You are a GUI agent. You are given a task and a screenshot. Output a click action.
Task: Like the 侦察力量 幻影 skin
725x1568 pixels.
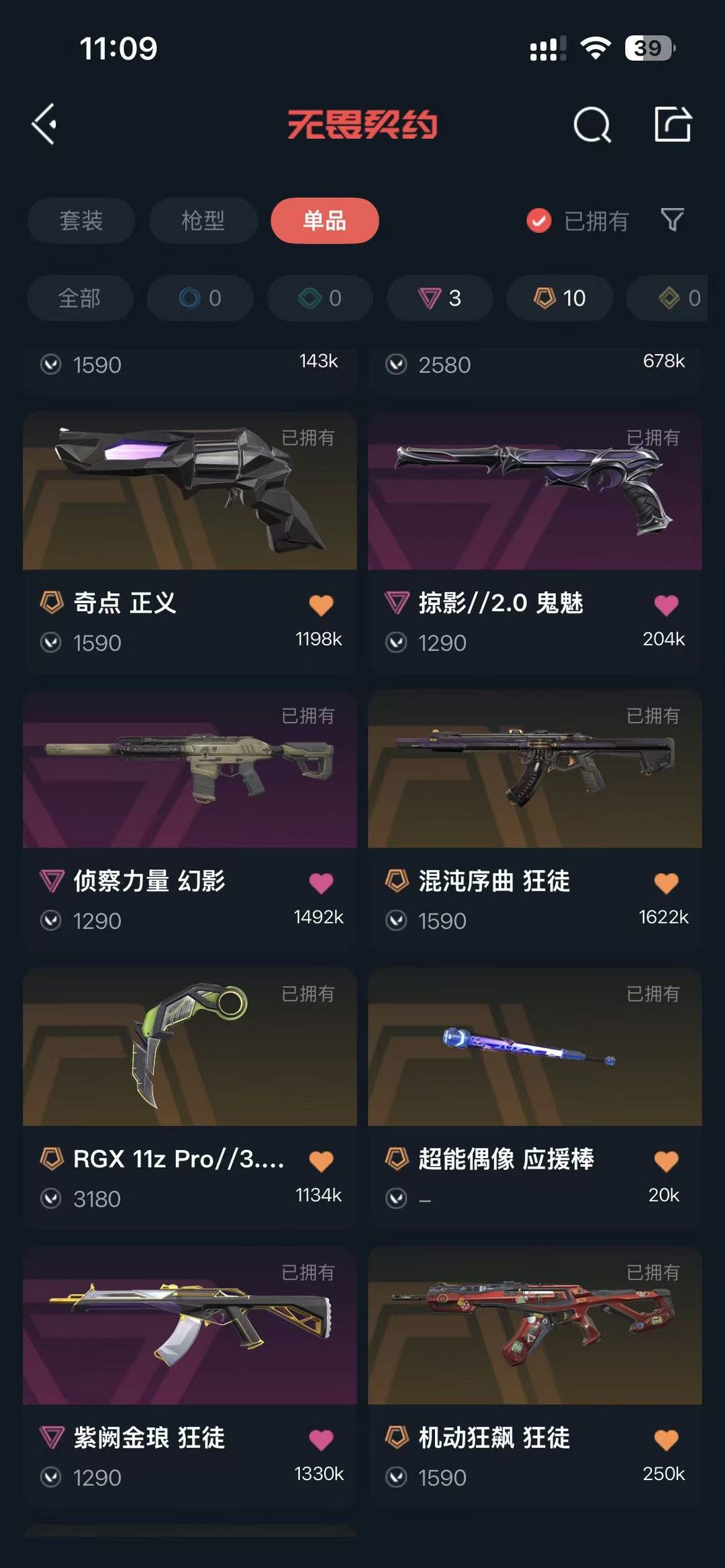point(321,883)
